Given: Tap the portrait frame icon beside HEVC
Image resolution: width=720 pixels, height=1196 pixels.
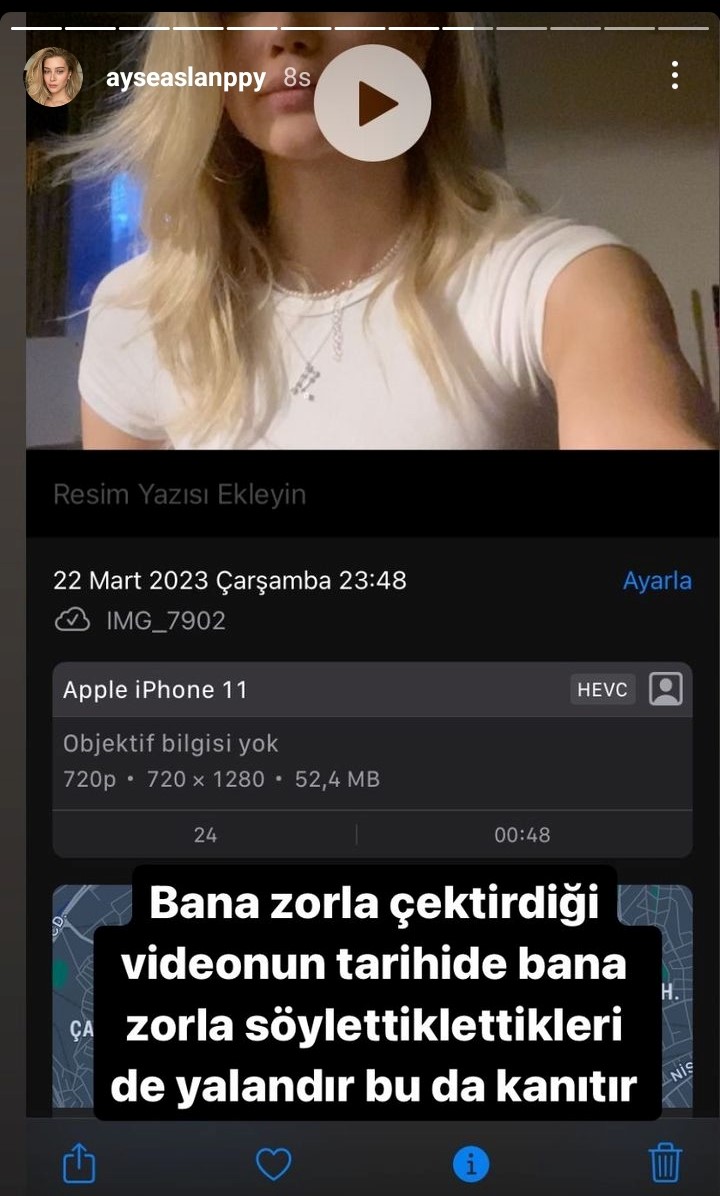Looking at the screenshot, I should tap(663, 689).
